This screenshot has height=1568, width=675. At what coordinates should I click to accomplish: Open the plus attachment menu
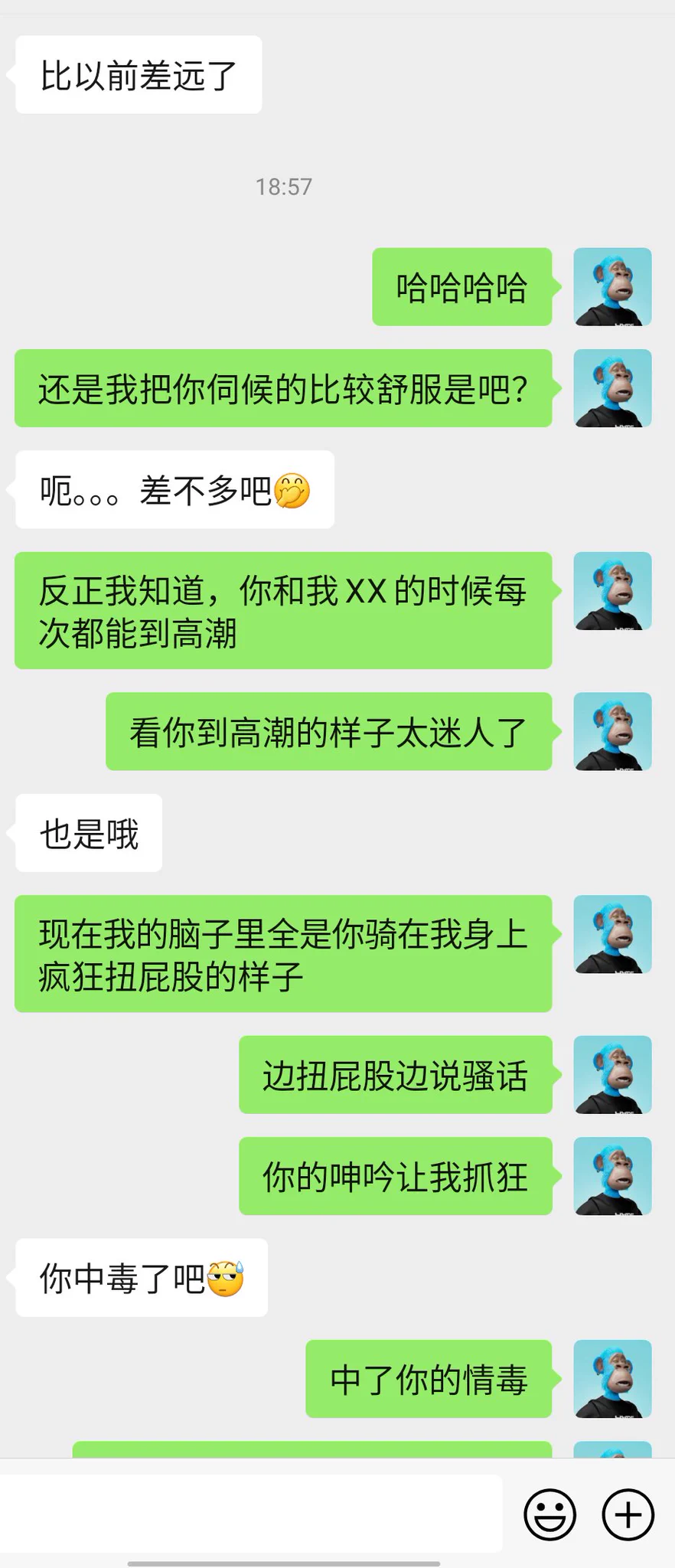click(628, 1514)
